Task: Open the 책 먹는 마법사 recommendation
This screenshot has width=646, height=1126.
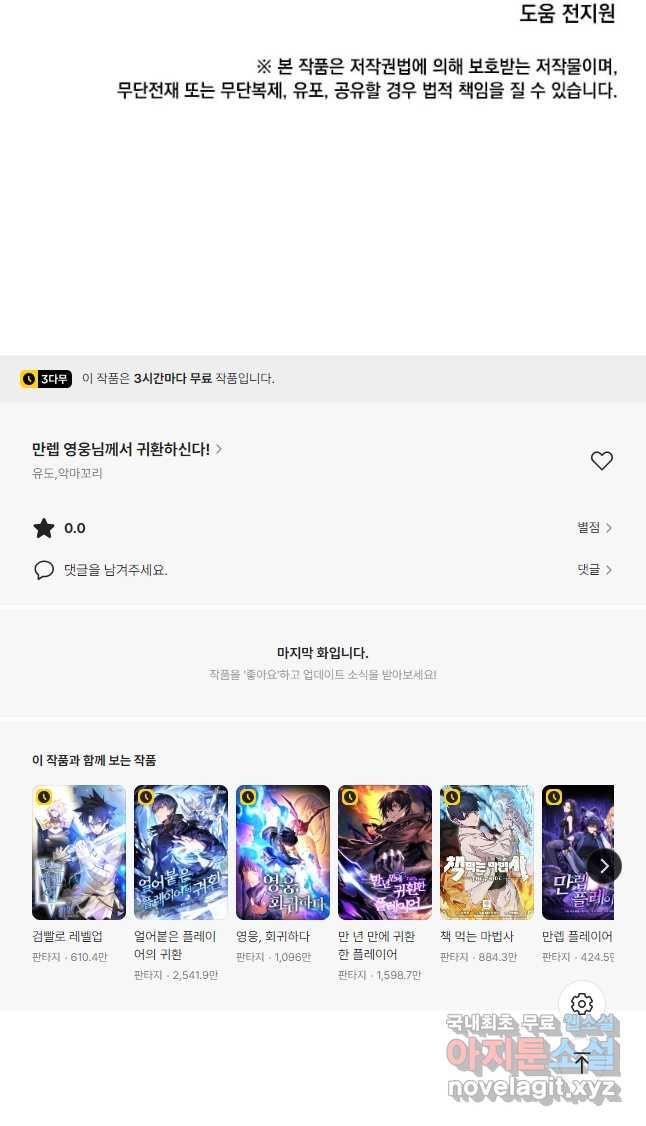Action: pos(487,852)
